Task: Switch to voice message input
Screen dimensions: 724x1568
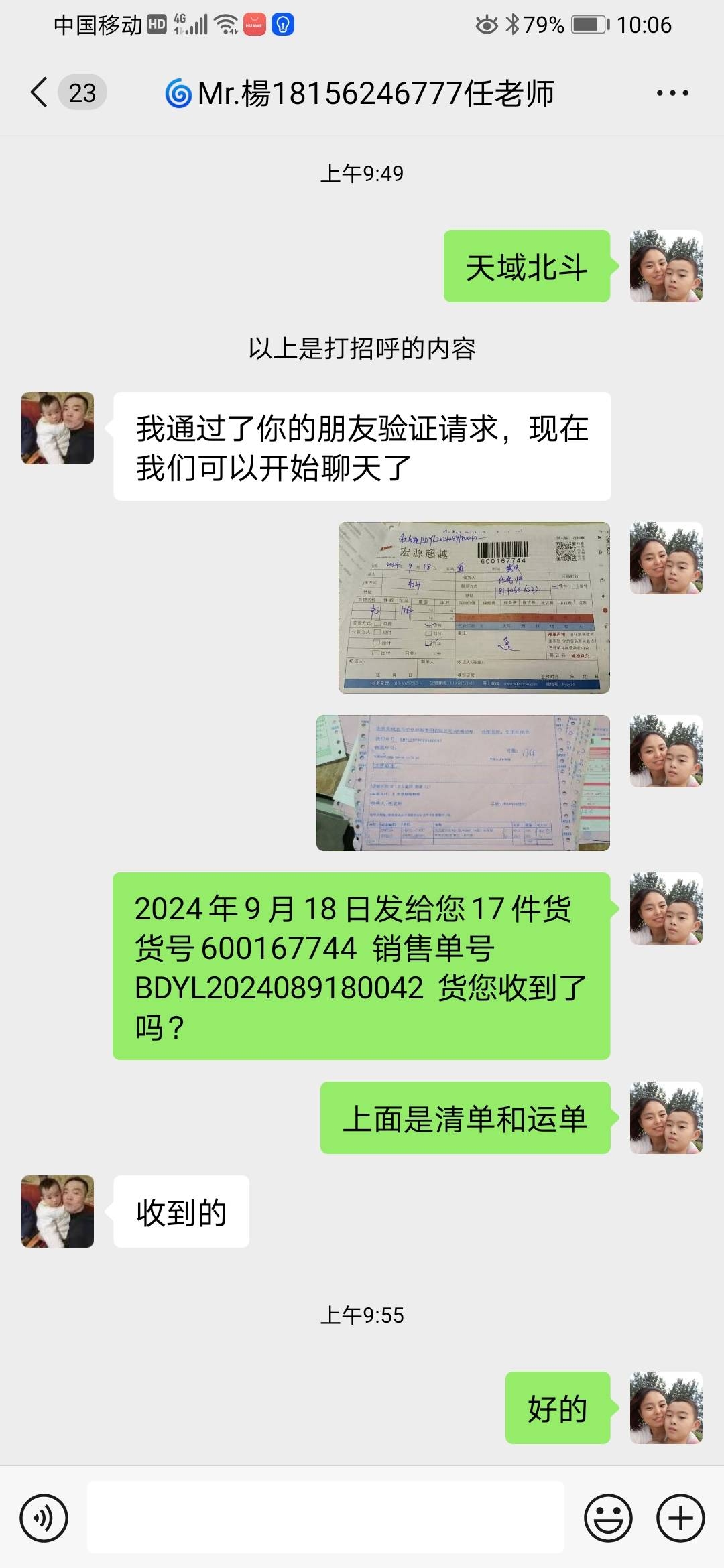Action: click(x=44, y=1518)
